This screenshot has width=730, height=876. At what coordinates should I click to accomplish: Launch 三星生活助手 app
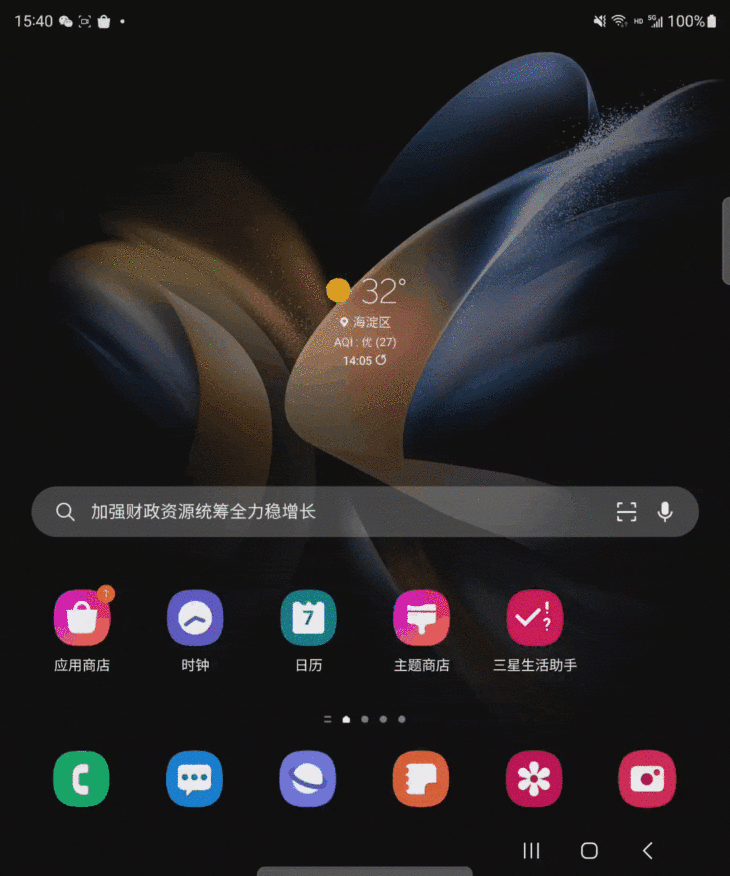pos(535,618)
